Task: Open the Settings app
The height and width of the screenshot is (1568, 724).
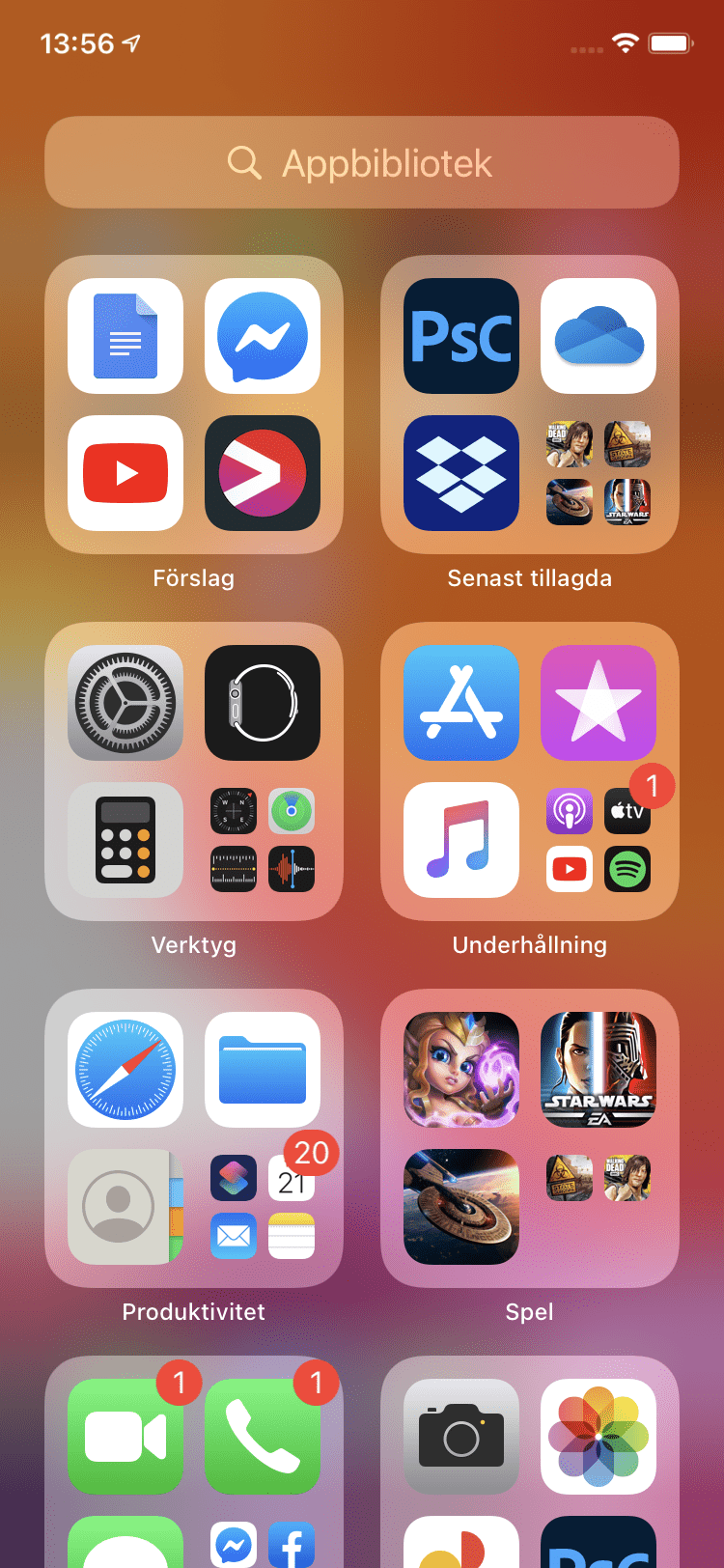Action: click(125, 703)
